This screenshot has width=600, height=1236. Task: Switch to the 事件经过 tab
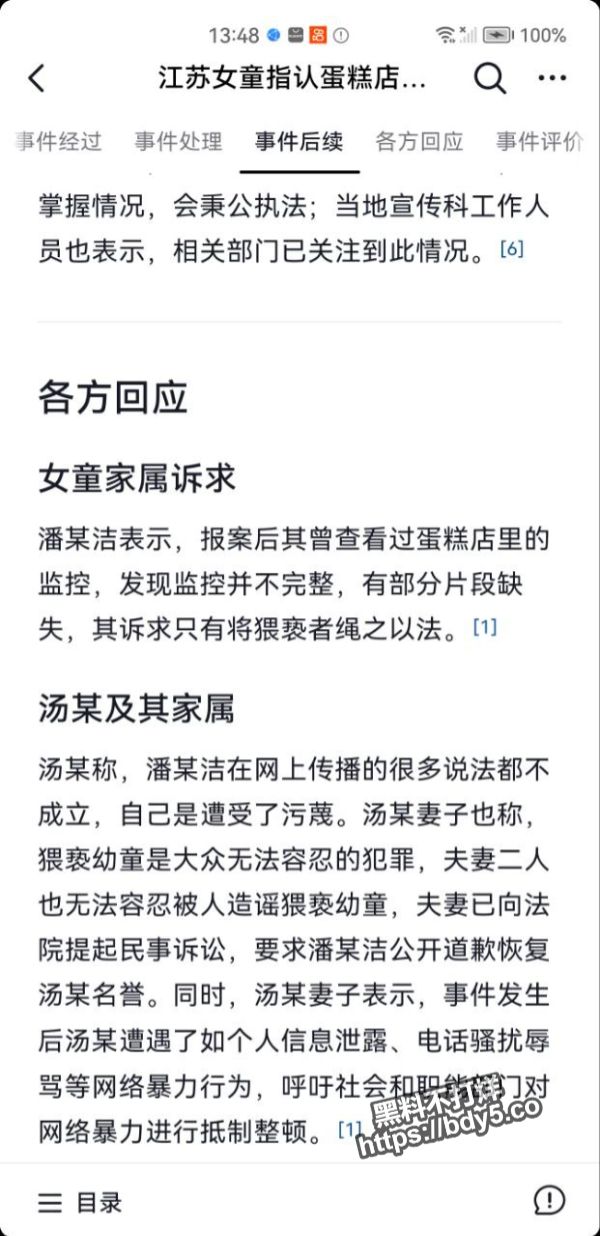[x=58, y=141]
